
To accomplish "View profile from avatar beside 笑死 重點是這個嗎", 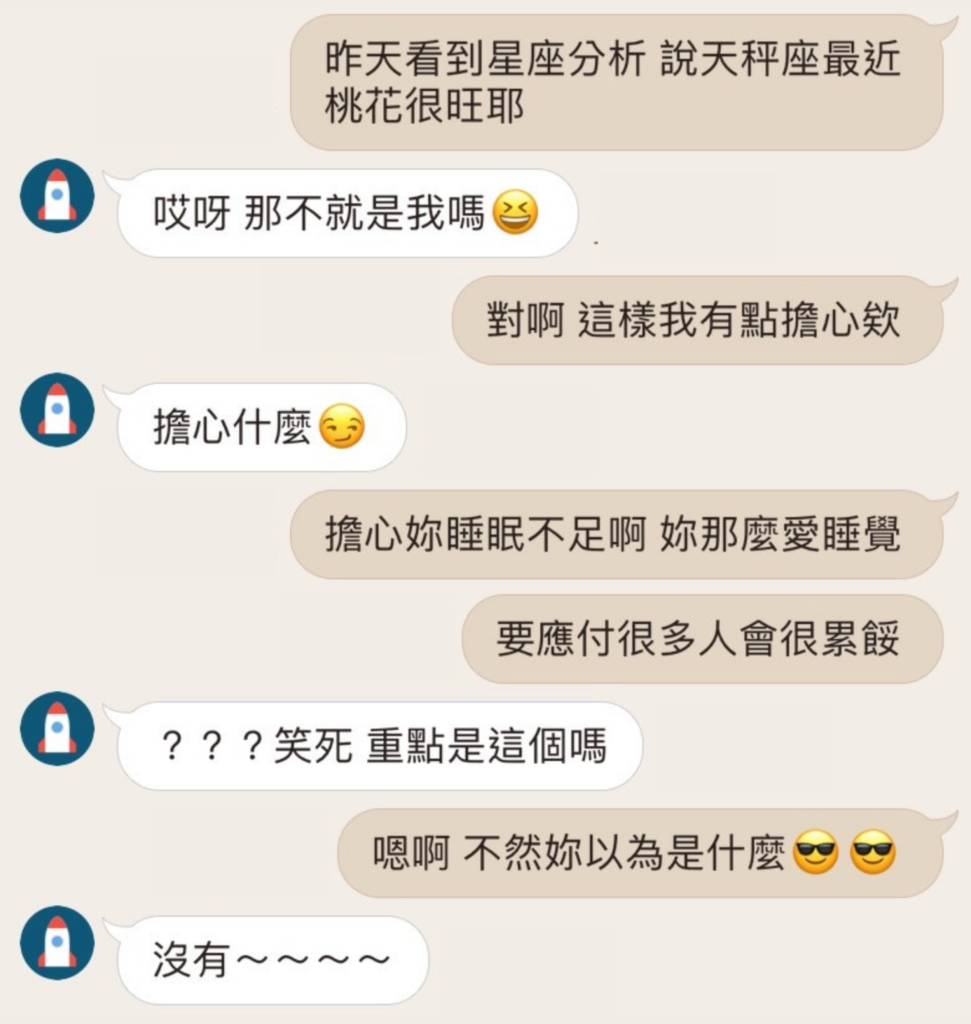I will (57, 729).
